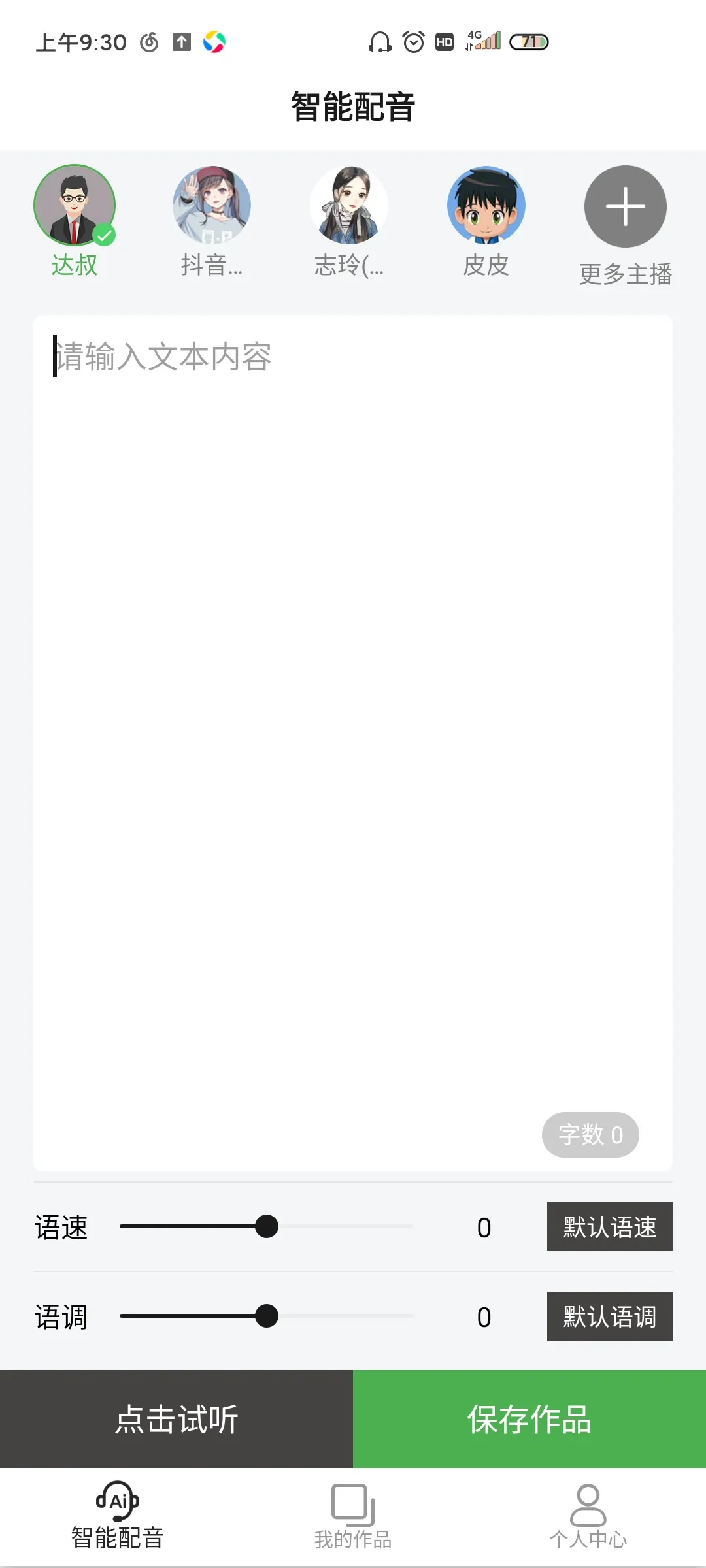Tap the 语调 pitch slider
The height and width of the screenshot is (1568, 706).
click(267, 1316)
